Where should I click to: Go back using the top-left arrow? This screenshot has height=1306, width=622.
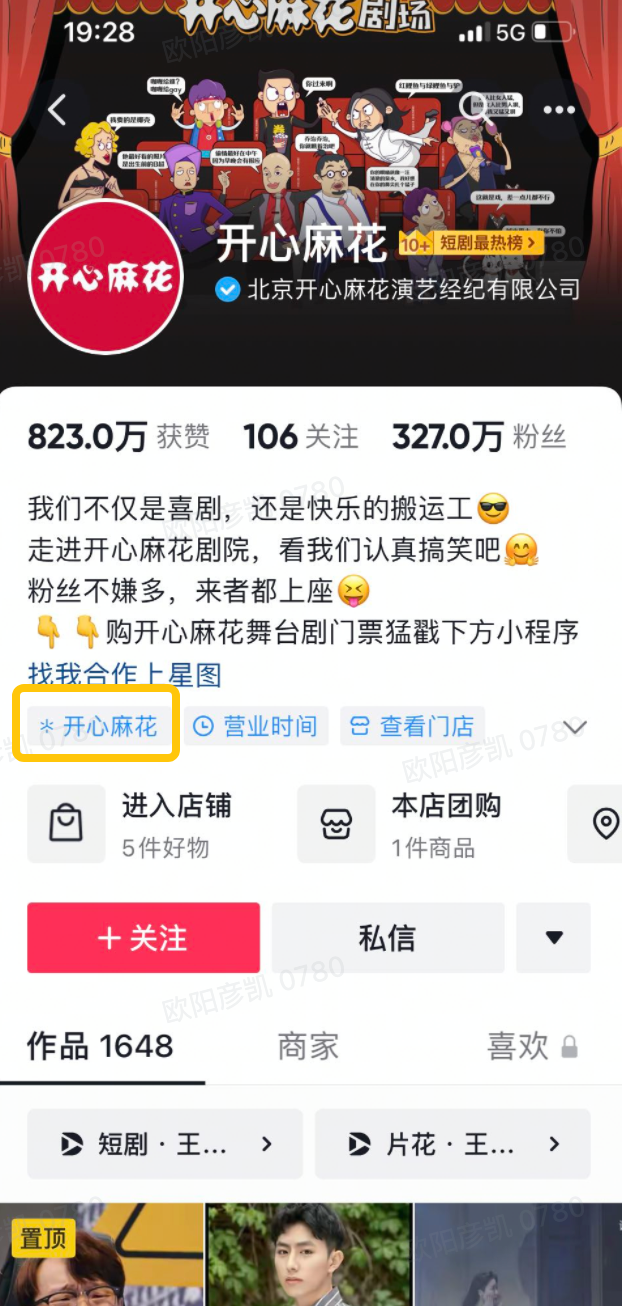click(57, 110)
